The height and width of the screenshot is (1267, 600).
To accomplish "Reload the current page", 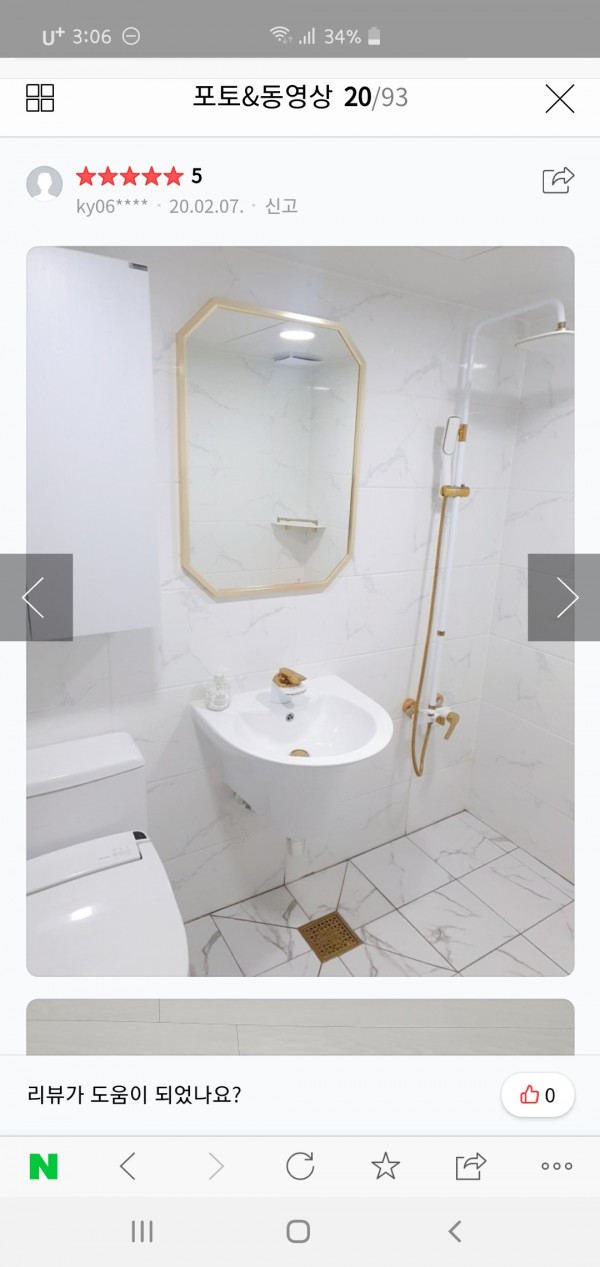I will click(300, 1166).
